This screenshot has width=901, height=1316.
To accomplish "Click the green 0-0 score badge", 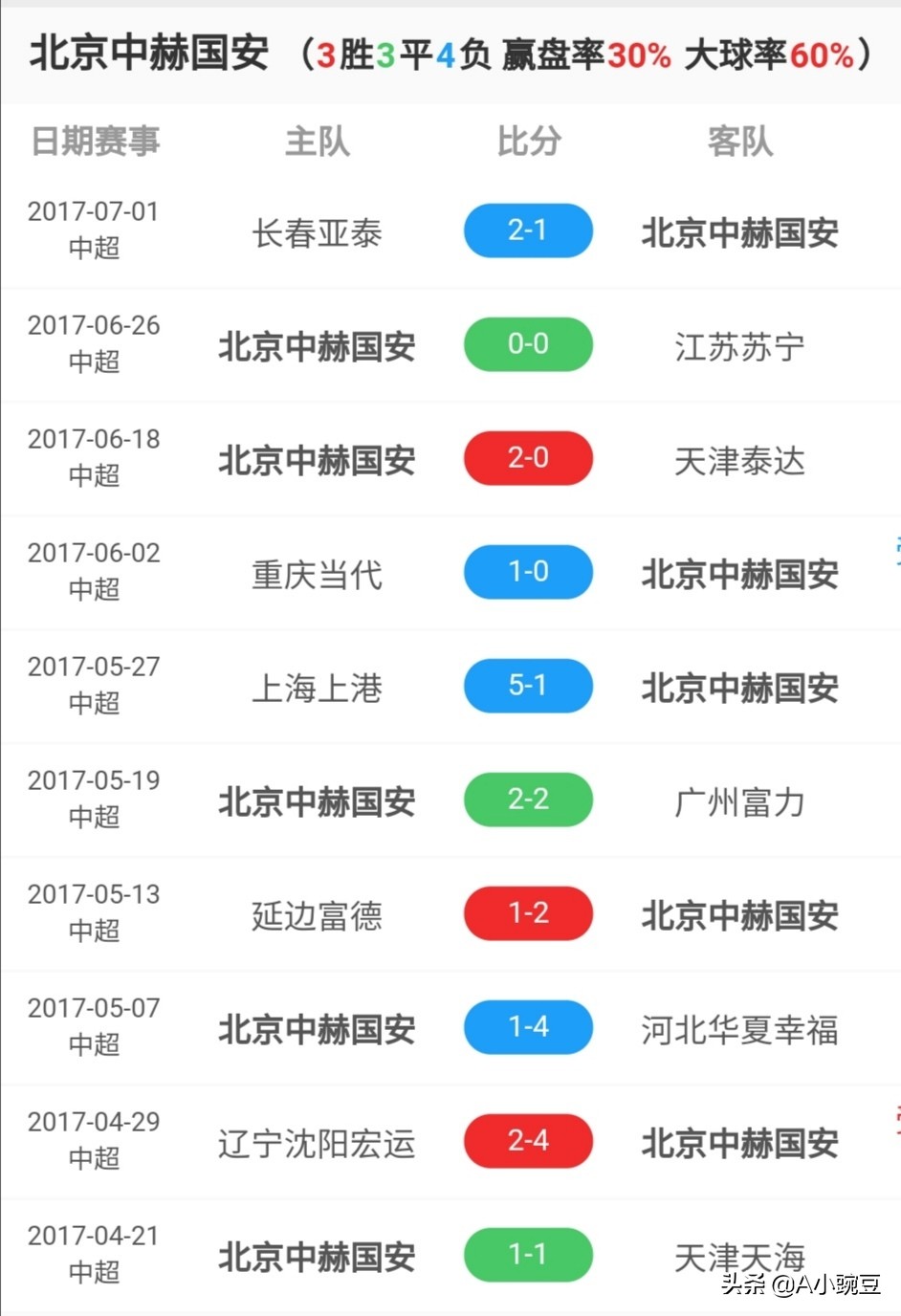I will (528, 344).
